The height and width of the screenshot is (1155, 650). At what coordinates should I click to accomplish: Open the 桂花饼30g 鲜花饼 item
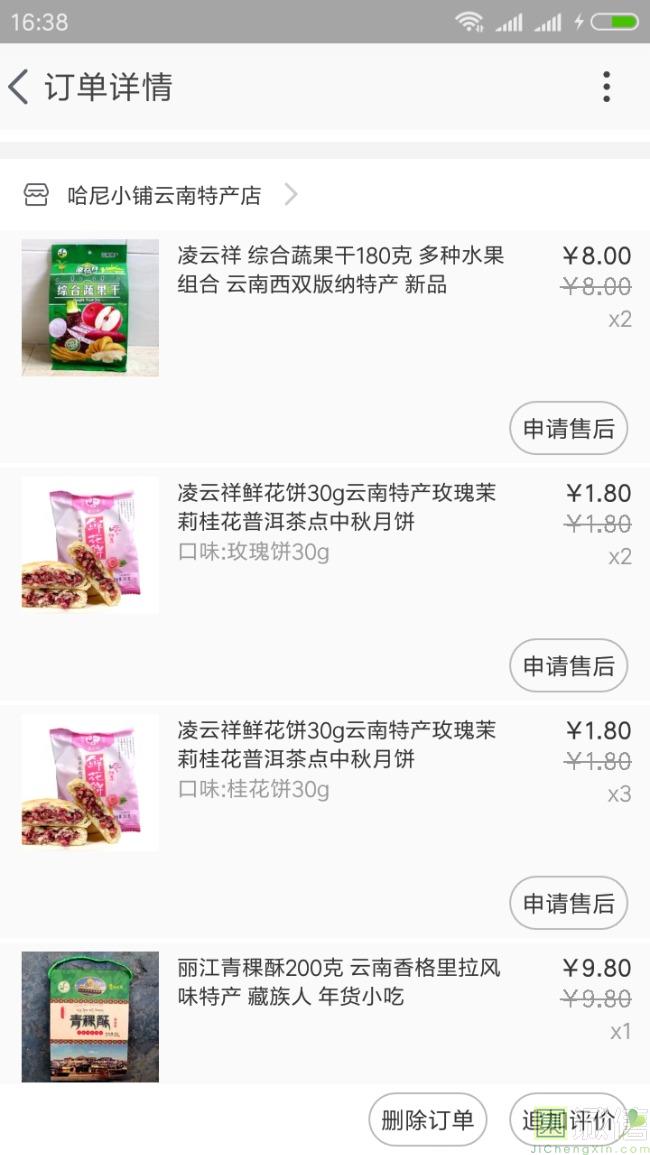tap(336, 745)
